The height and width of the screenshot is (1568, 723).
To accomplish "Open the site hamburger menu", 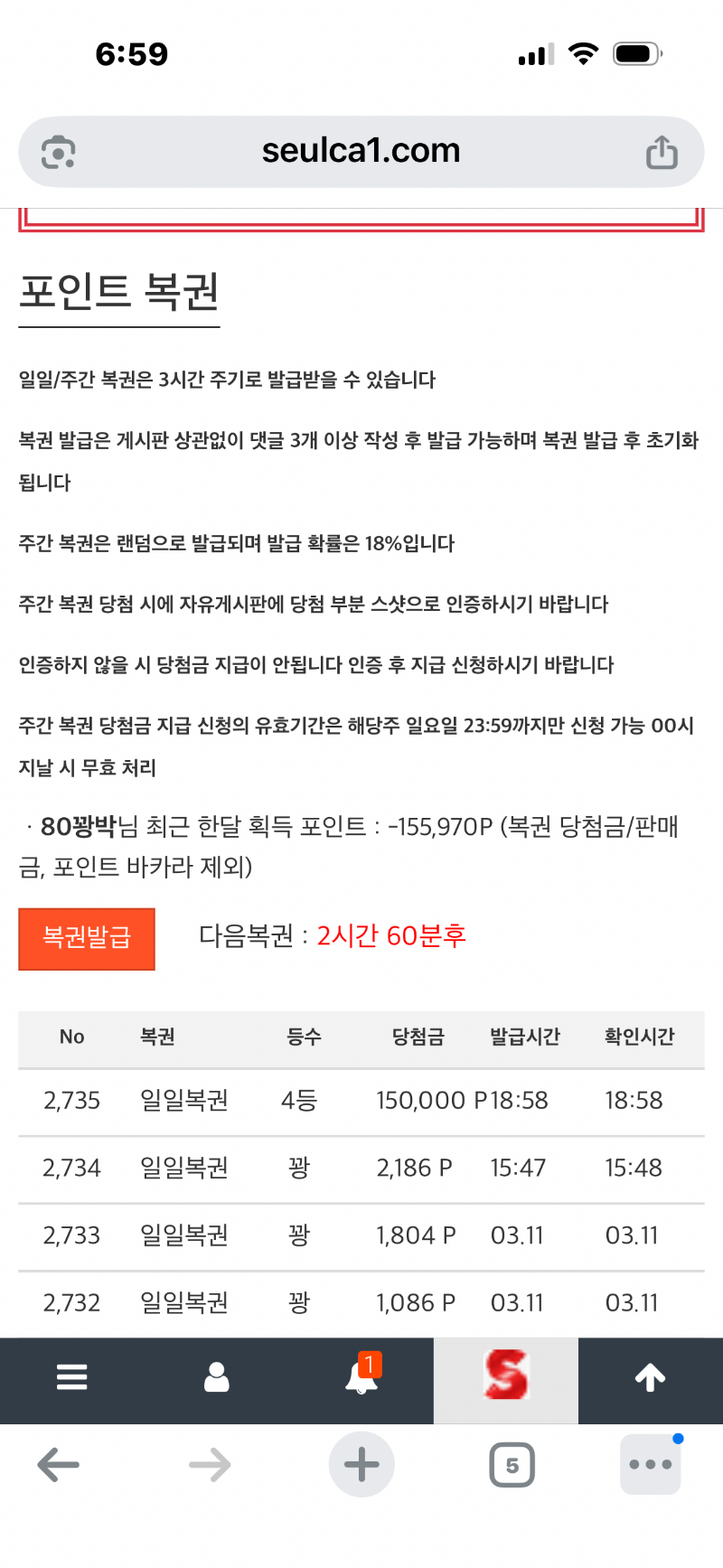I will pyautogui.click(x=72, y=1377).
